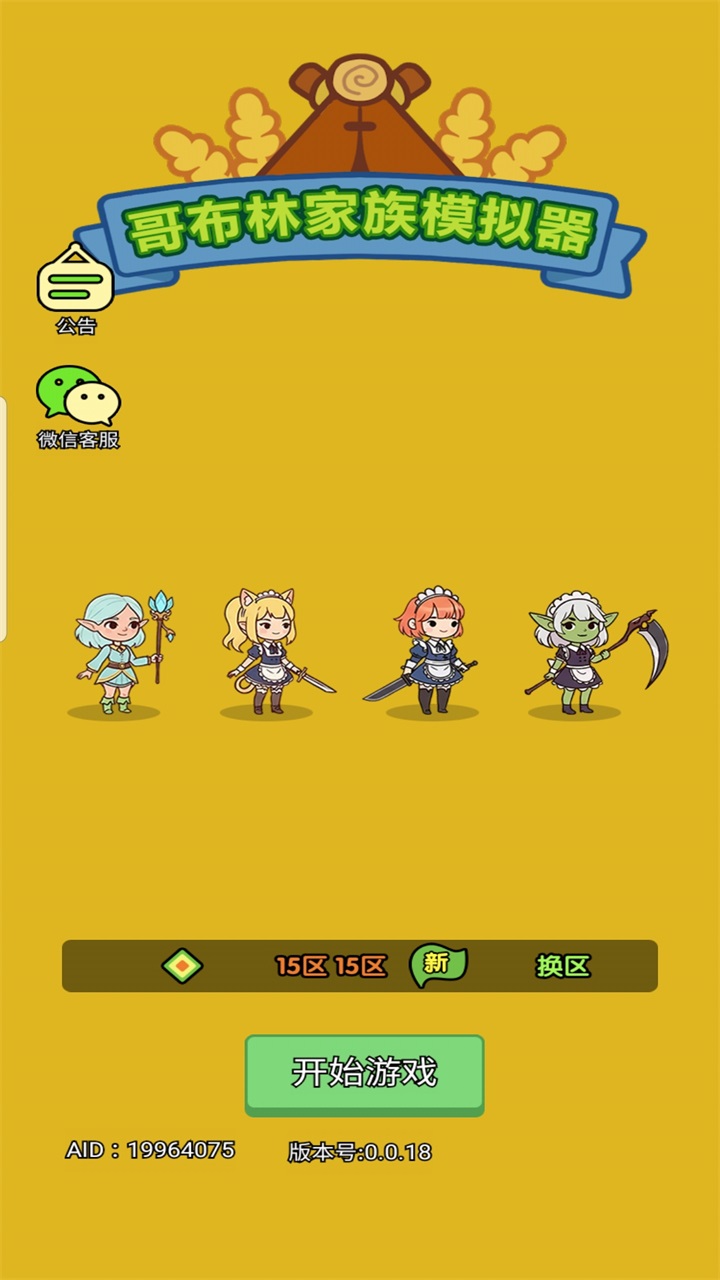Start the game with 开始游戏
This screenshot has width=720, height=1280.
(364, 1073)
